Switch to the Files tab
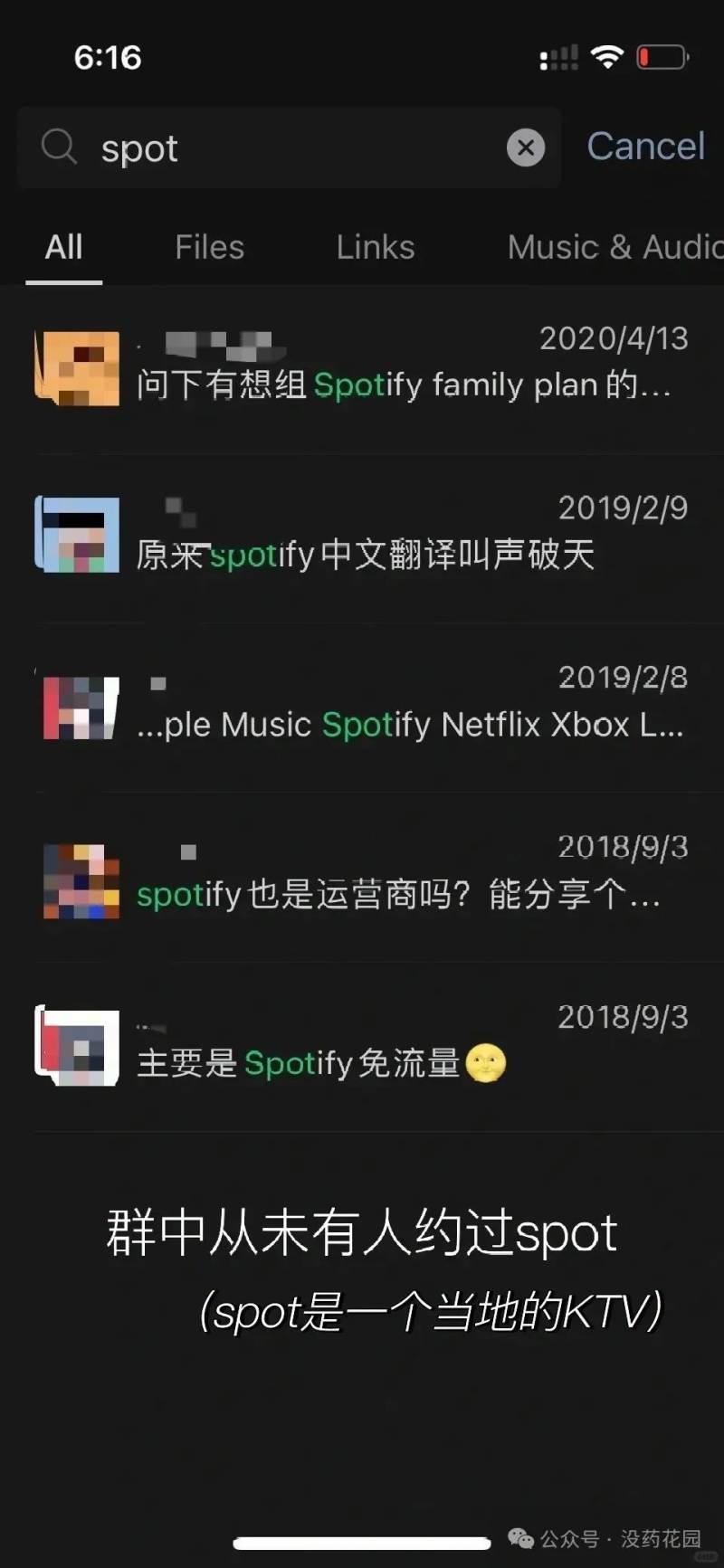This screenshot has height=1568, width=724. [x=209, y=246]
